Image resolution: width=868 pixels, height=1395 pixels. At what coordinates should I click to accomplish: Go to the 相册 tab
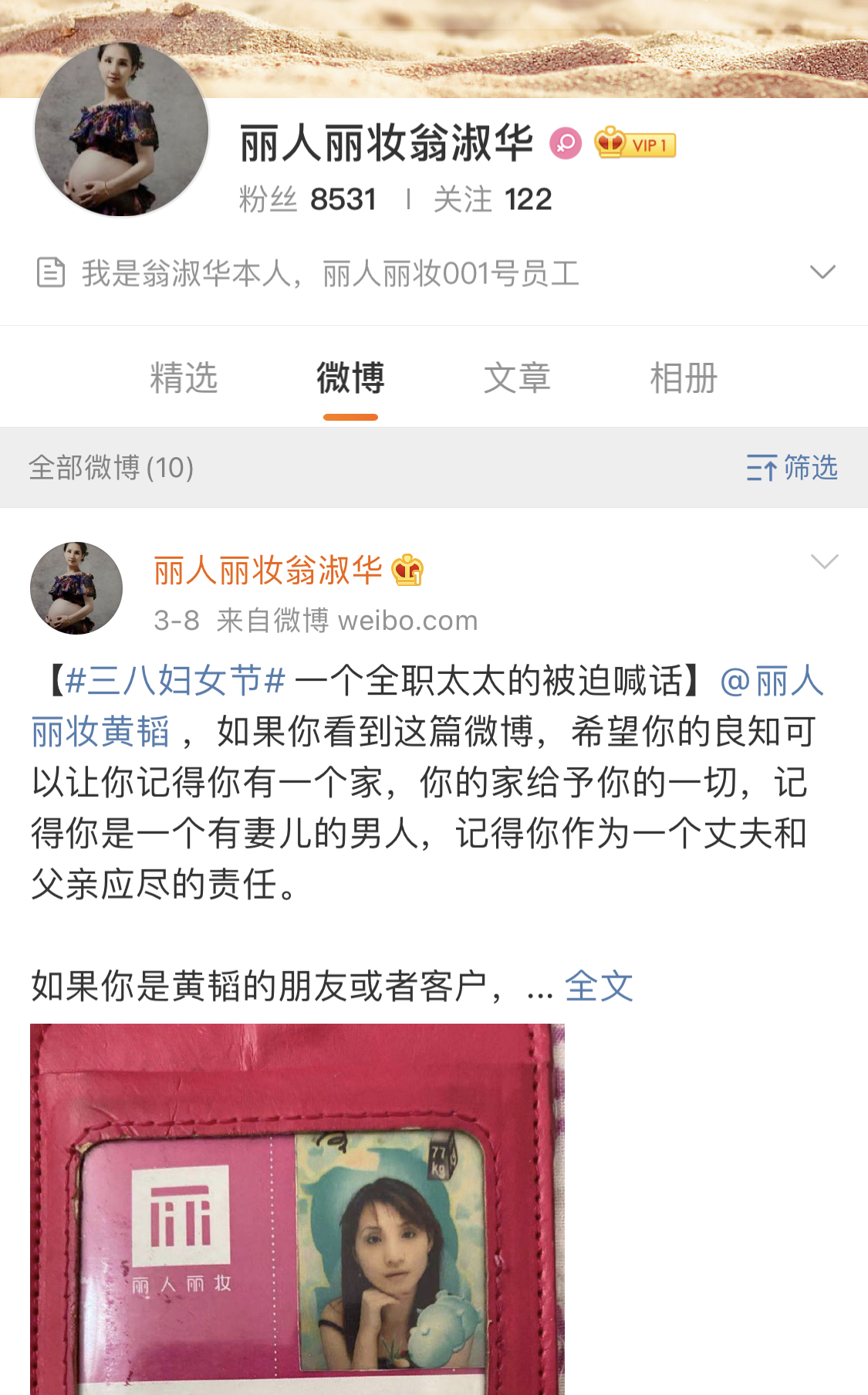coord(684,378)
